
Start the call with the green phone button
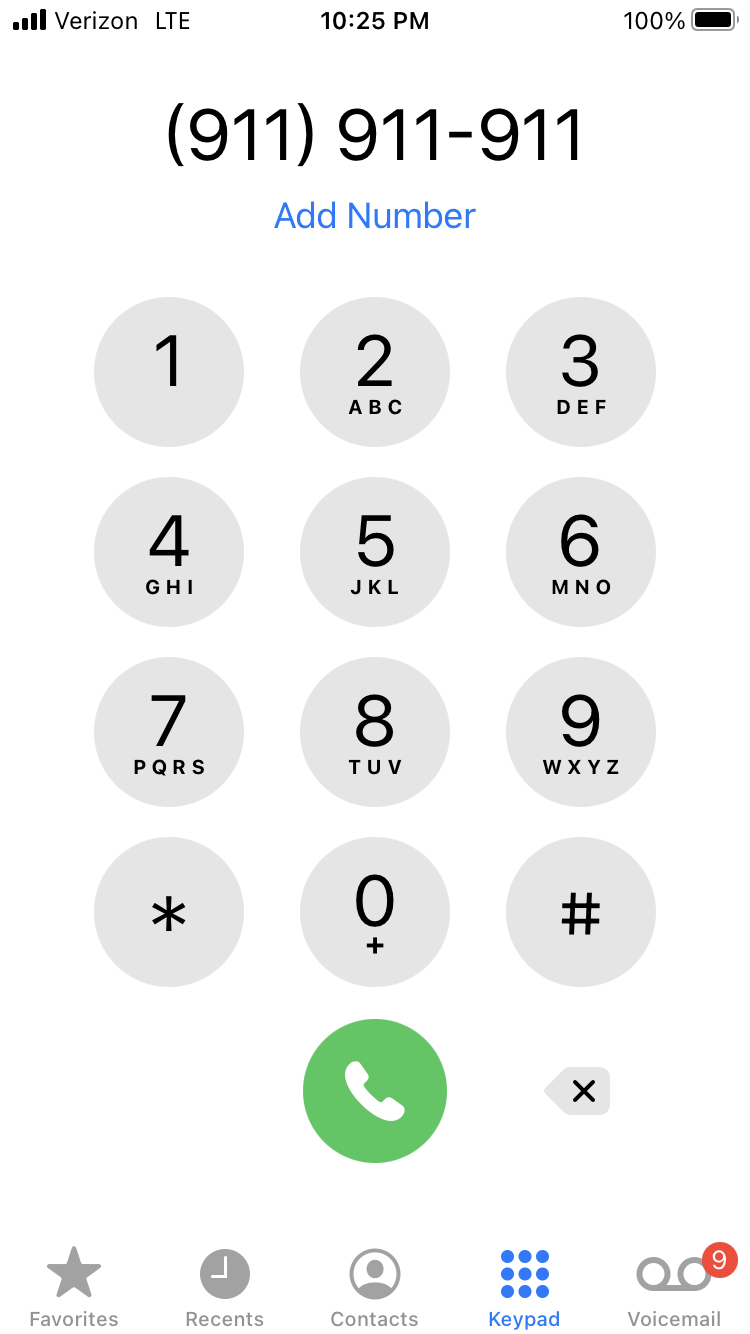pos(375,1091)
